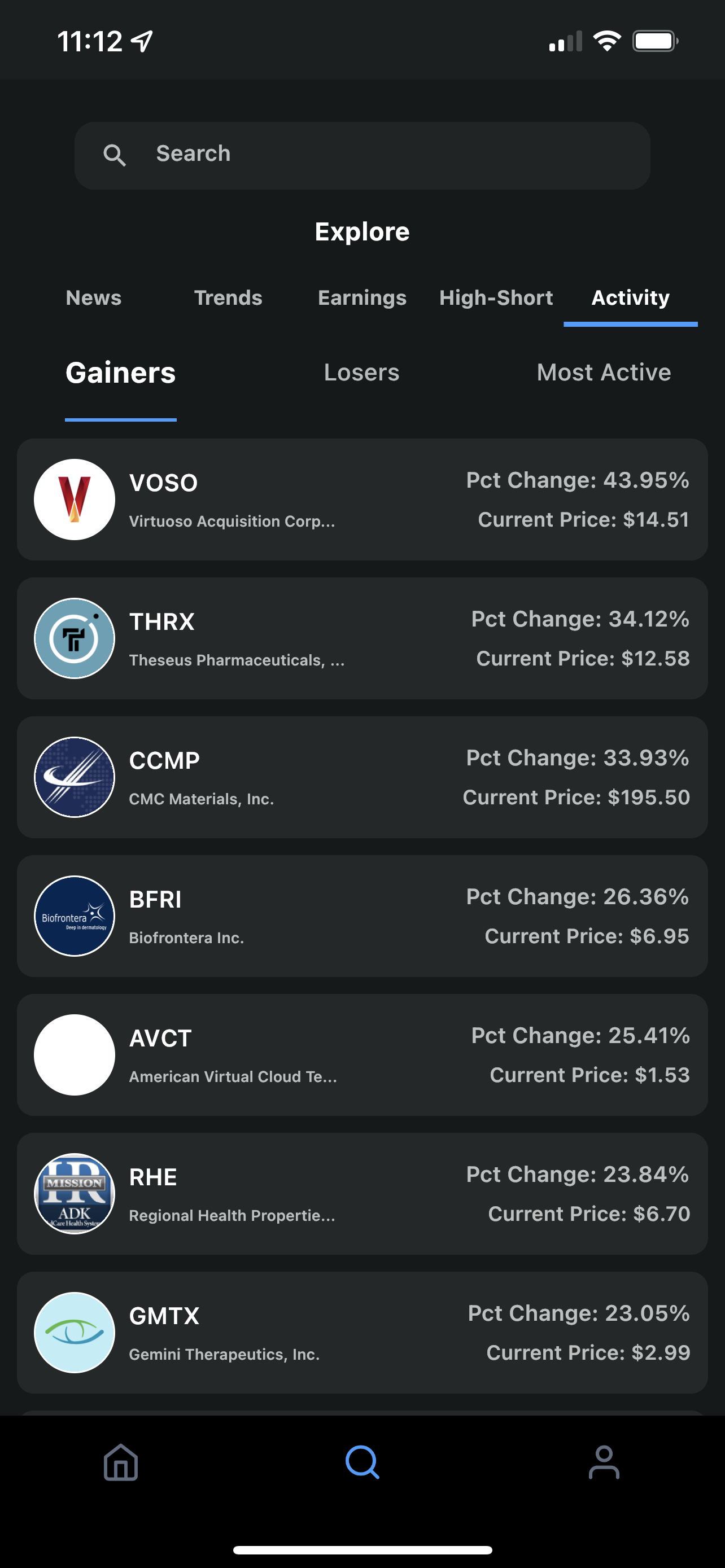Select the Activity tab
Screen dimensions: 725x1568
point(630,297)
